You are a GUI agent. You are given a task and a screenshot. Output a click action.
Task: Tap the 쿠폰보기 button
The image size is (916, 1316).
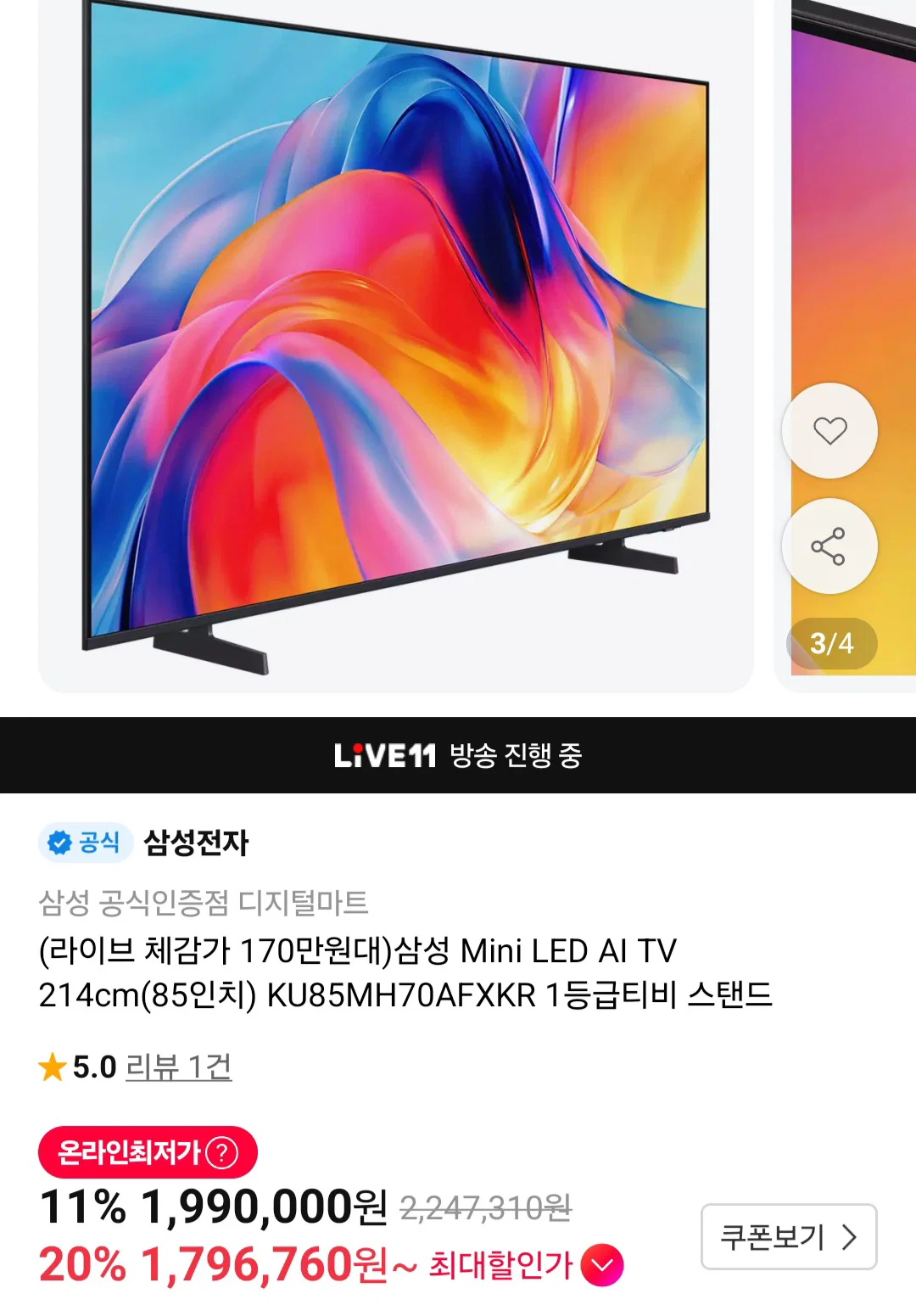tap(789, 1237)
